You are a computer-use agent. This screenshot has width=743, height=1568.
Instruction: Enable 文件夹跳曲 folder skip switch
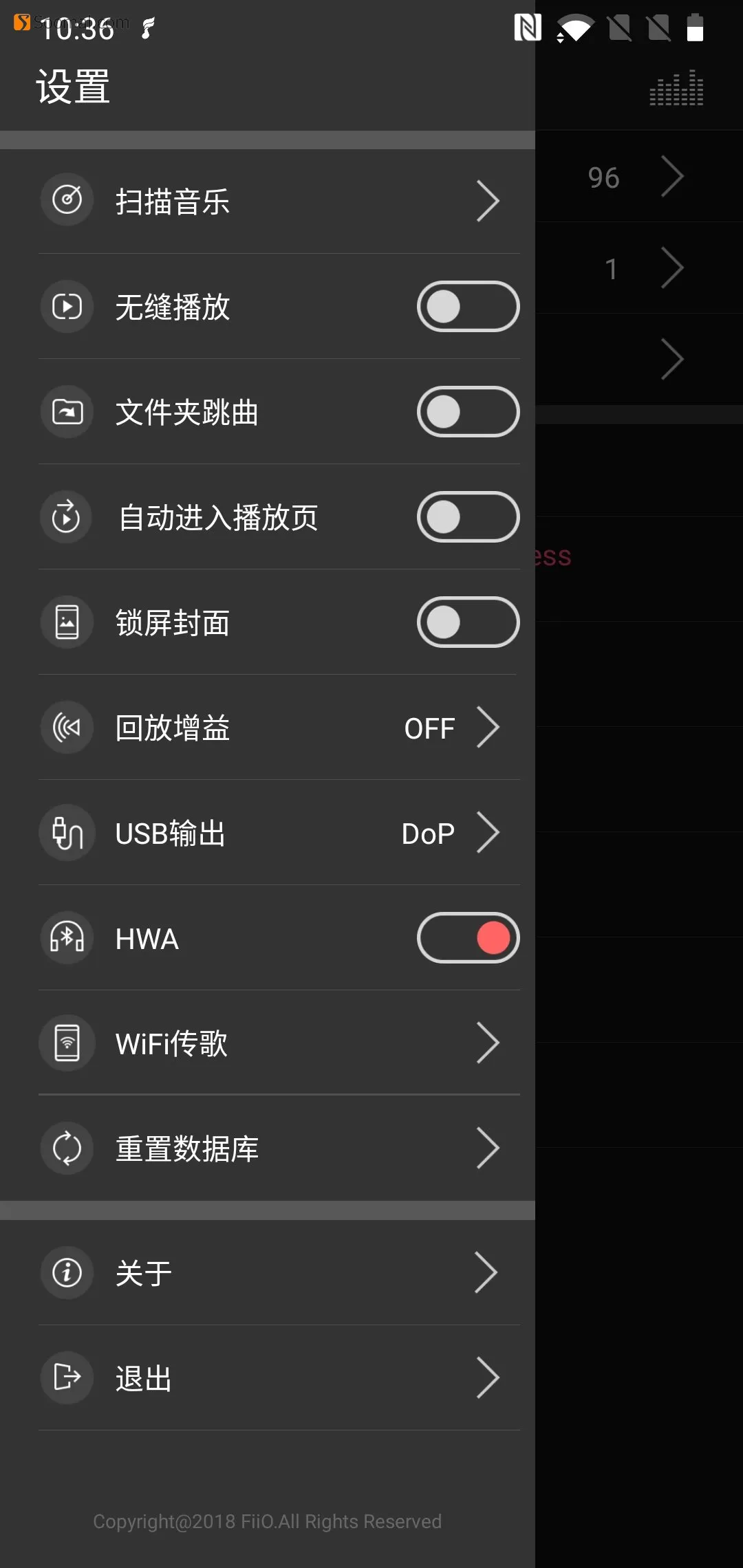468,412
